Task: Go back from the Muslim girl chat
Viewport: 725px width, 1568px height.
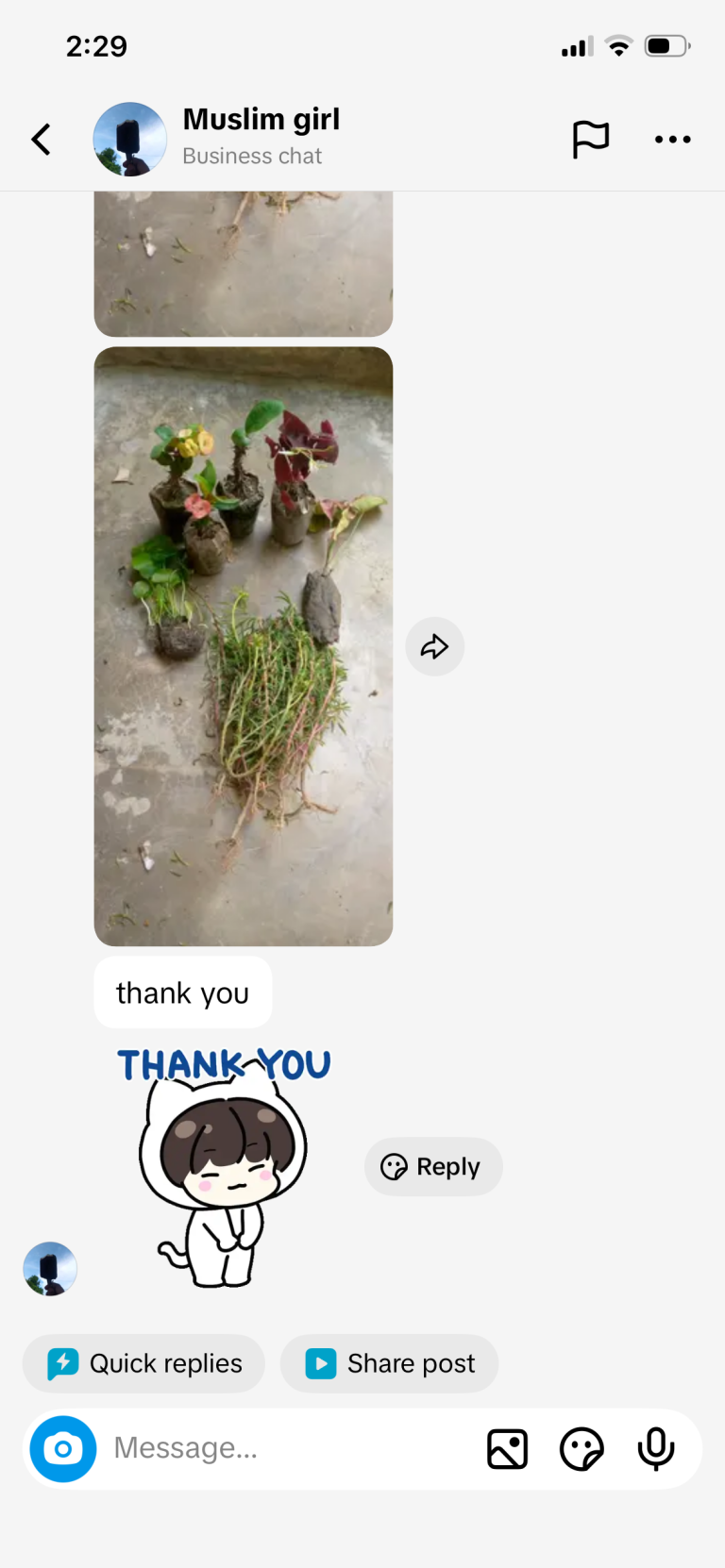Action: [41, 140]
